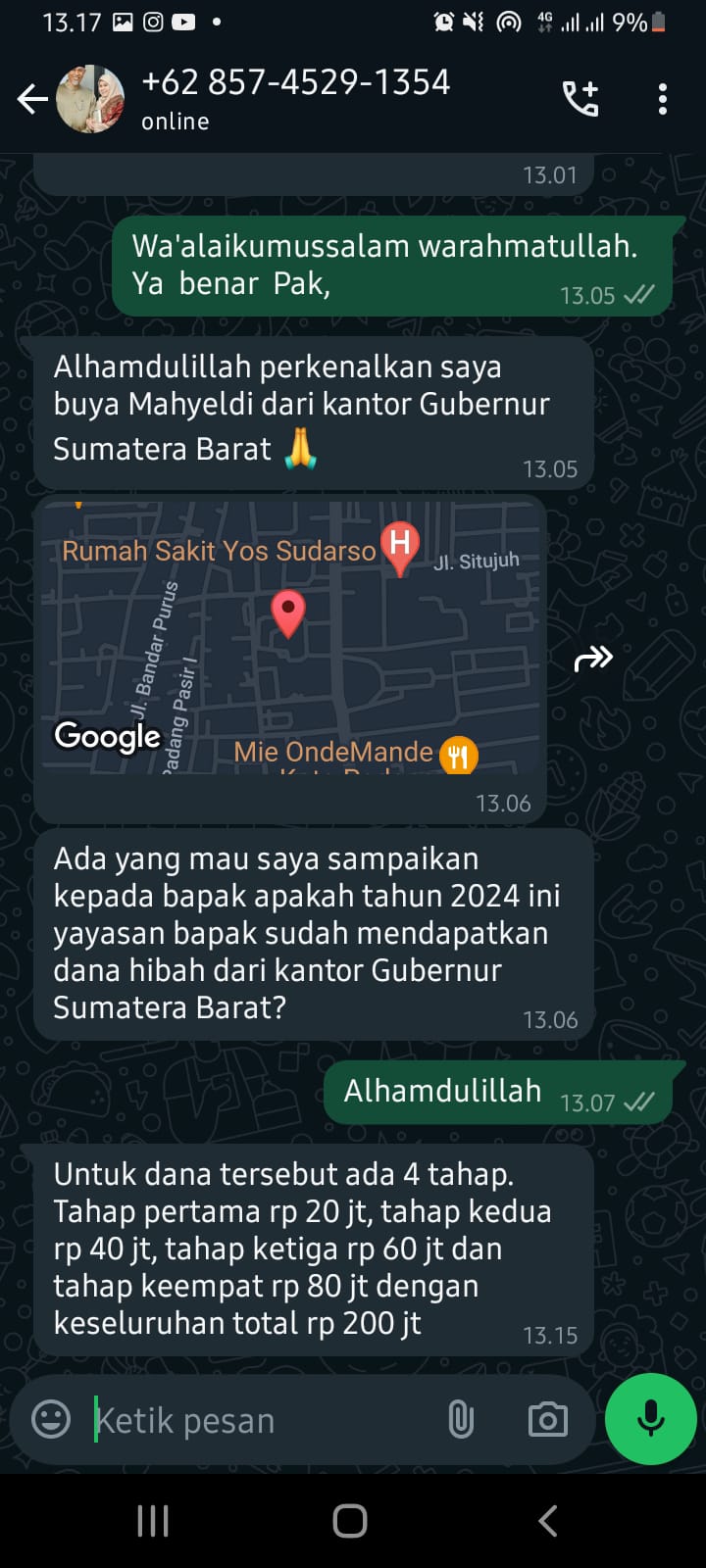Open the overflow menu
The width and height of the screenshot is (706, 1568).
[x=663, y=99]
